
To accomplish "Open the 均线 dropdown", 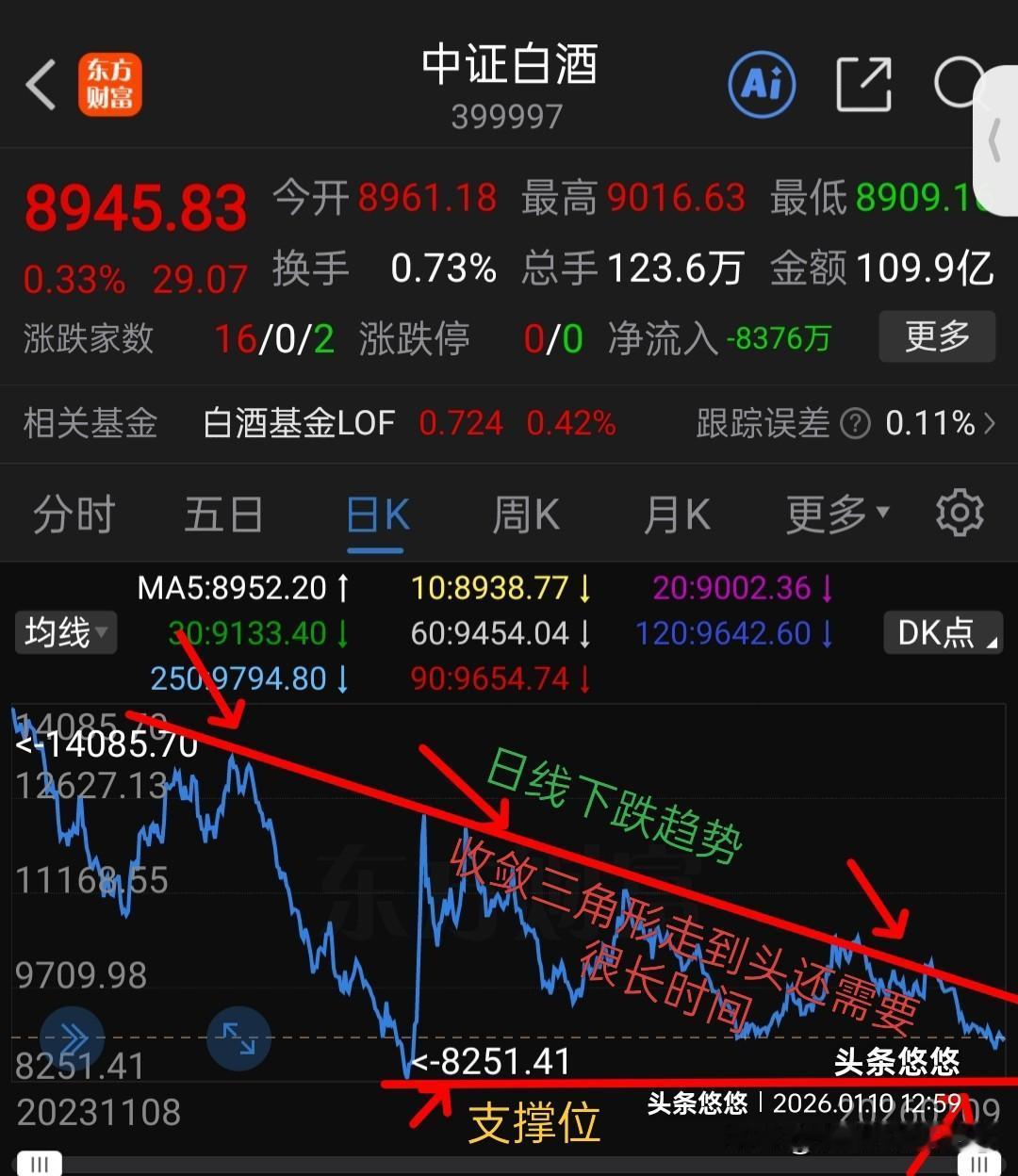I will pos(64,633).
